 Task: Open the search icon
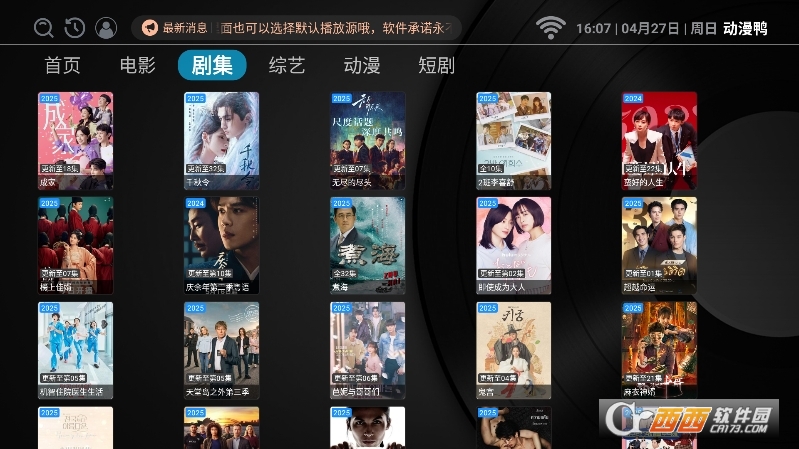(x=43, y=28)
